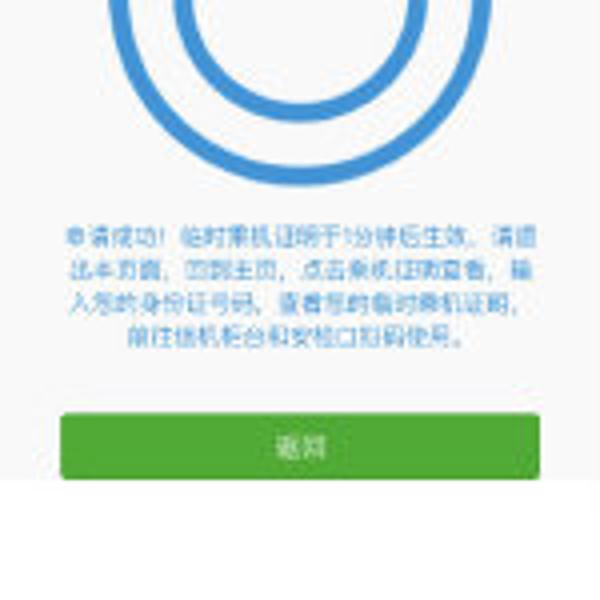
Task: Tap the green 返回 (return) button
Action: 300,446
